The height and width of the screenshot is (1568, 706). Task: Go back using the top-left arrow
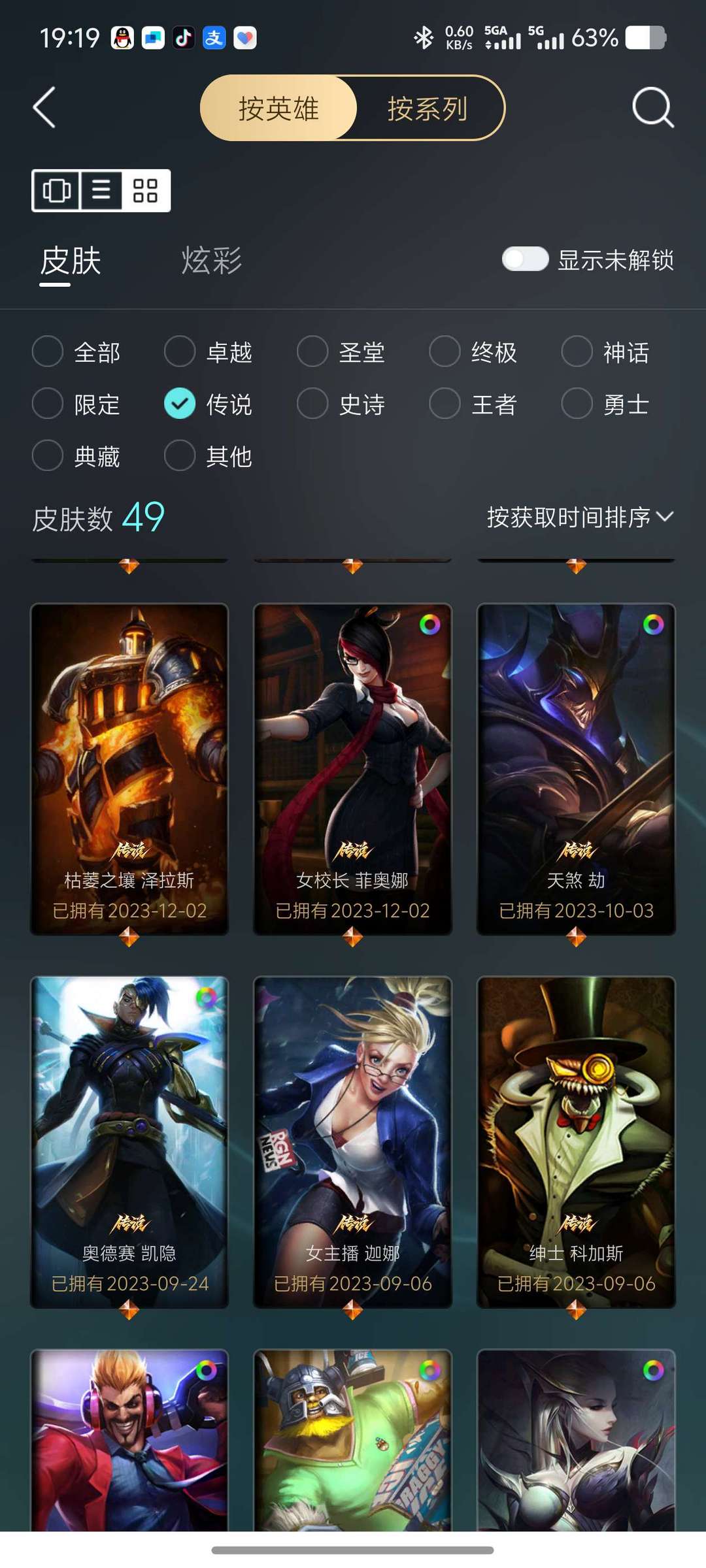point(44,108)
